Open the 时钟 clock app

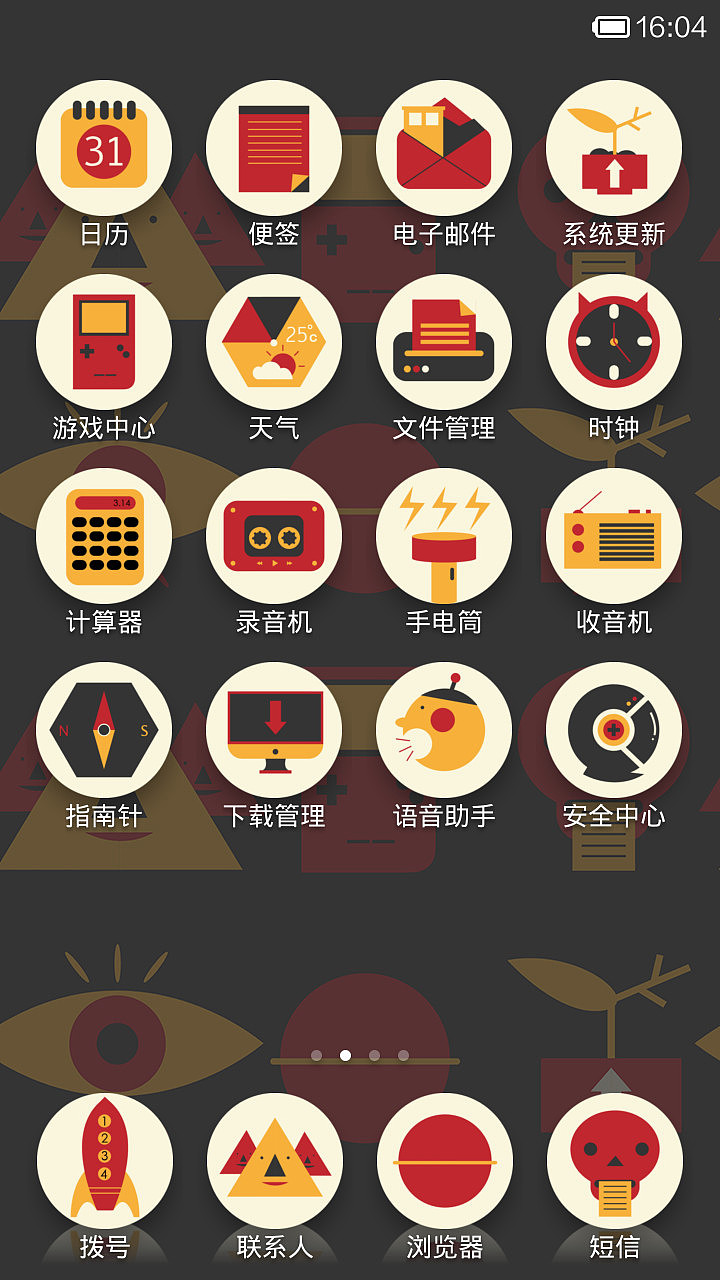click(x=614, y=342)
